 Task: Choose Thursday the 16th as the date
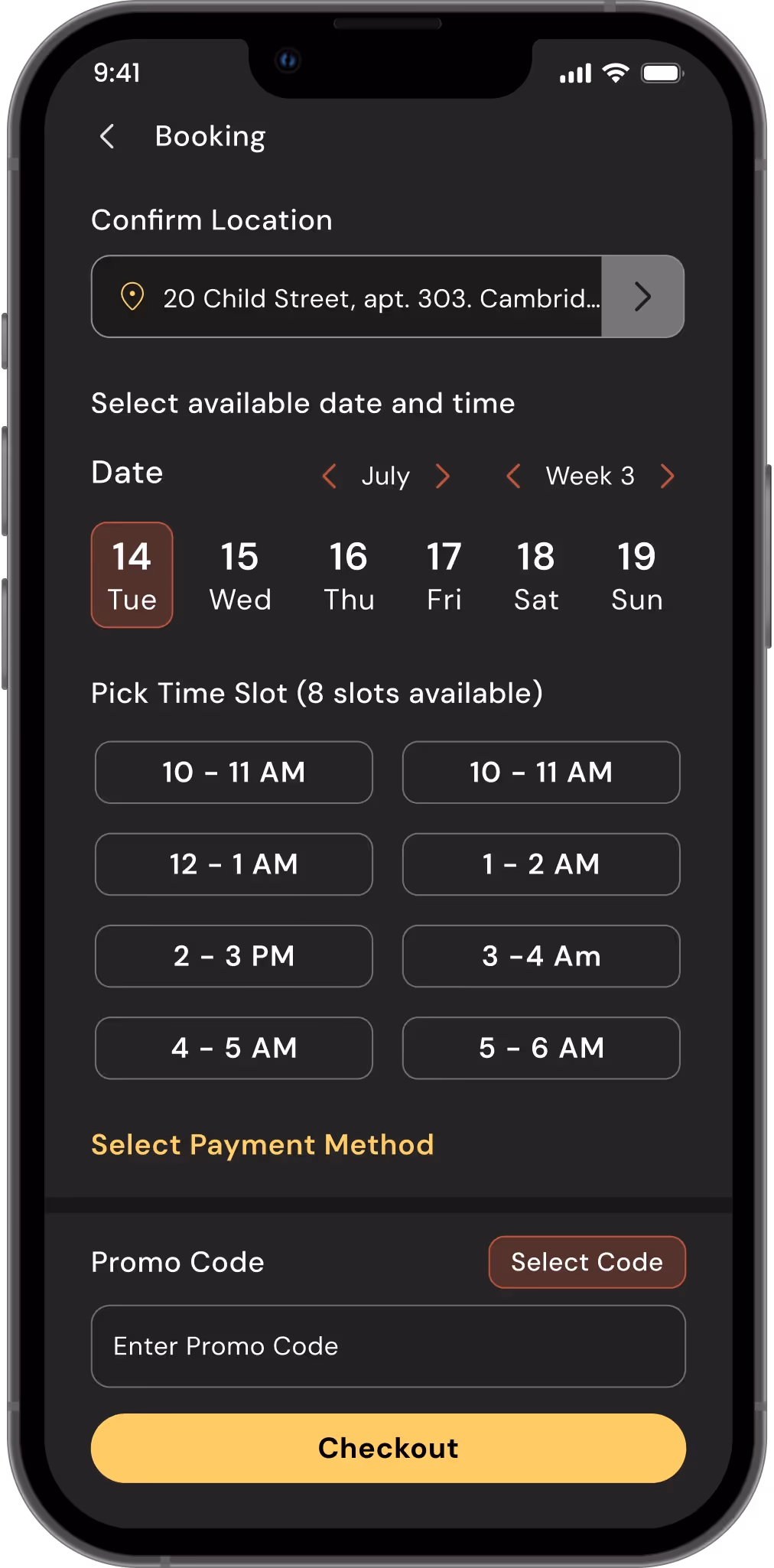click(x=349, y=575)
